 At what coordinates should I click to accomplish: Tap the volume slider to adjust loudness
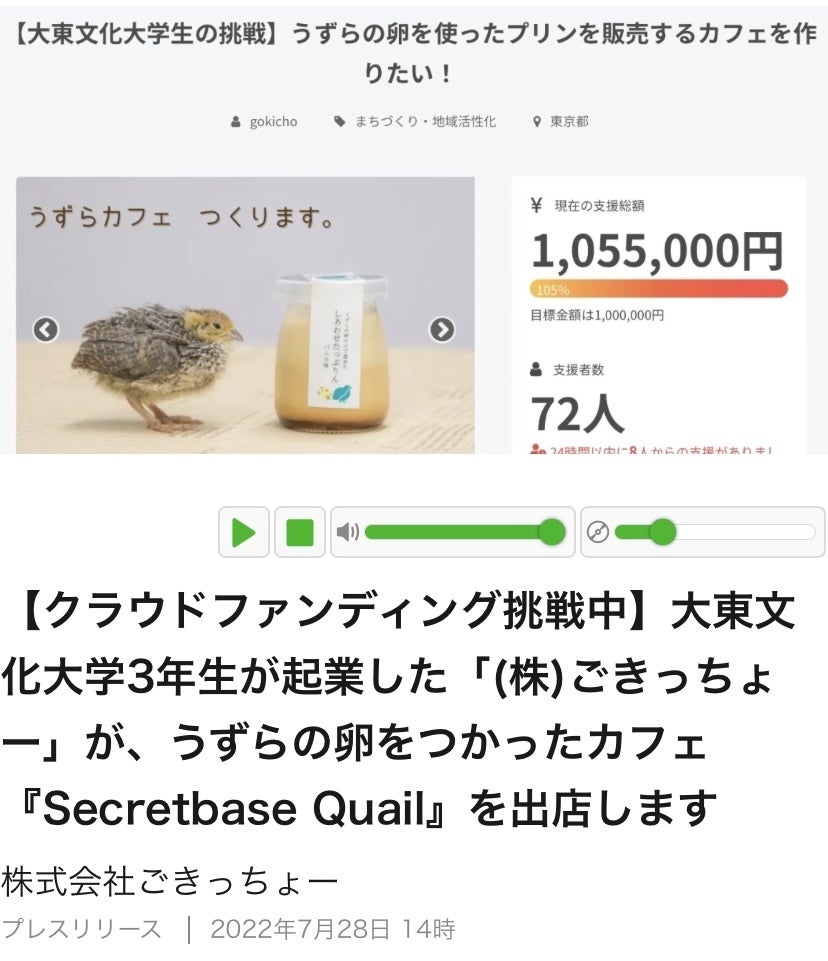click(x=460, y=532)
